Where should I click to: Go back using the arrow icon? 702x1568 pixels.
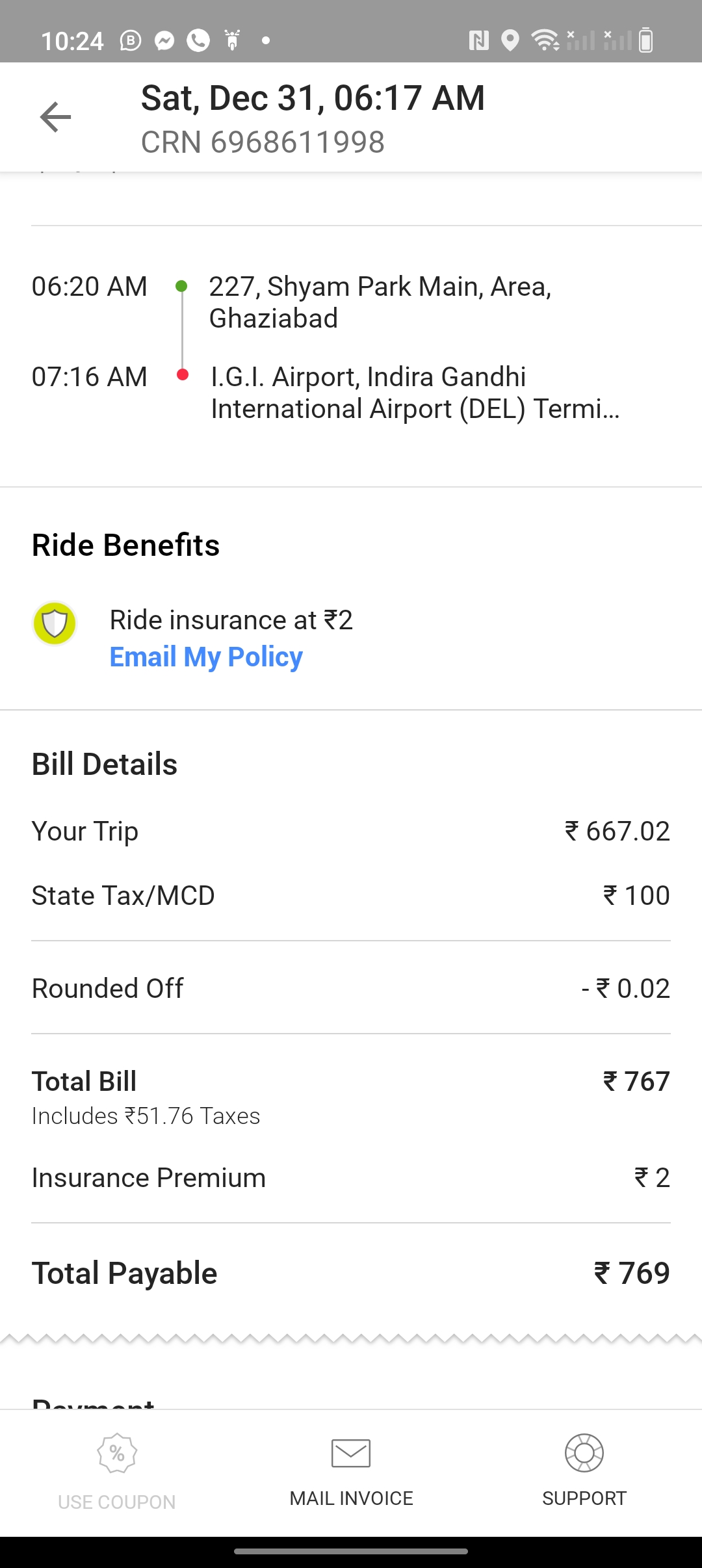55,117
